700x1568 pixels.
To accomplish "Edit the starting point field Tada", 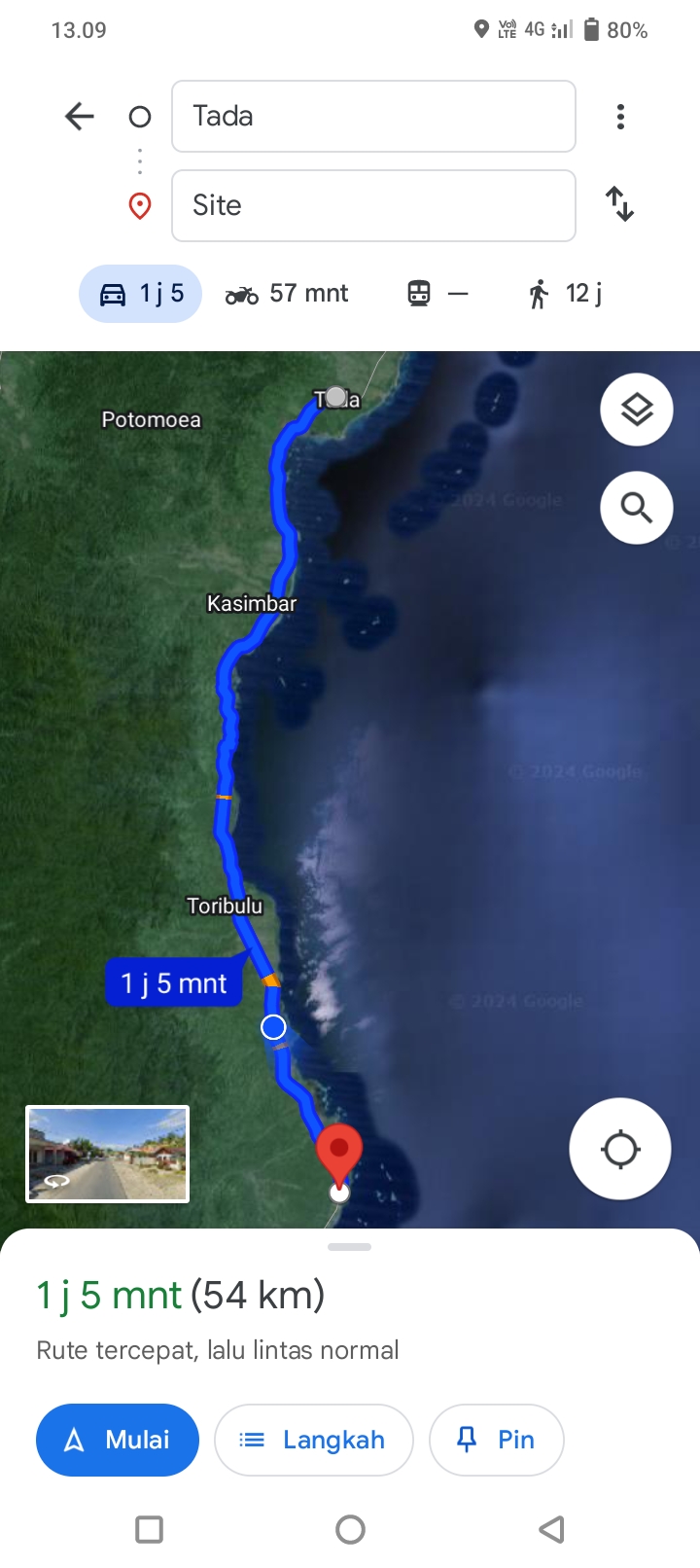I will coord(373,117).
